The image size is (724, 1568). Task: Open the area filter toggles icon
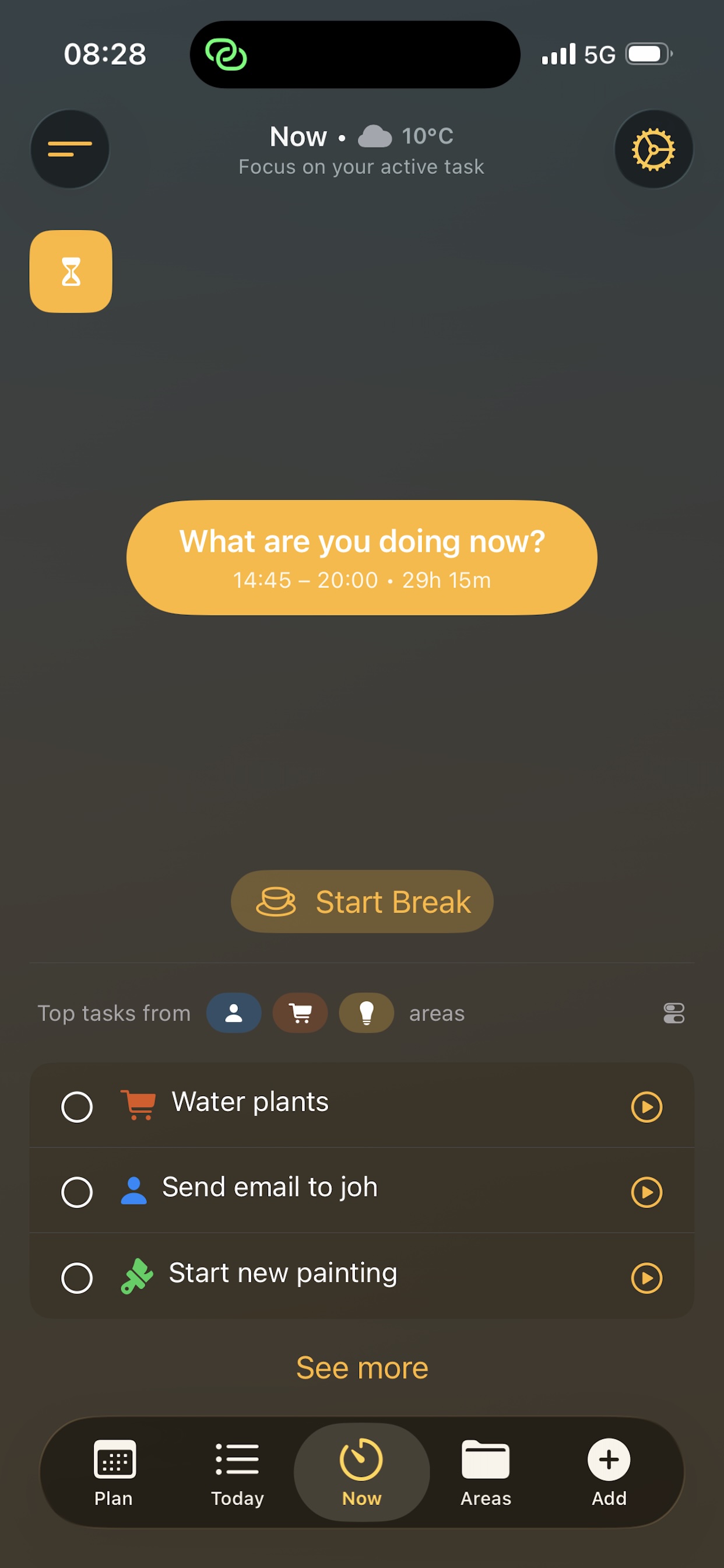pos(673,1013)
